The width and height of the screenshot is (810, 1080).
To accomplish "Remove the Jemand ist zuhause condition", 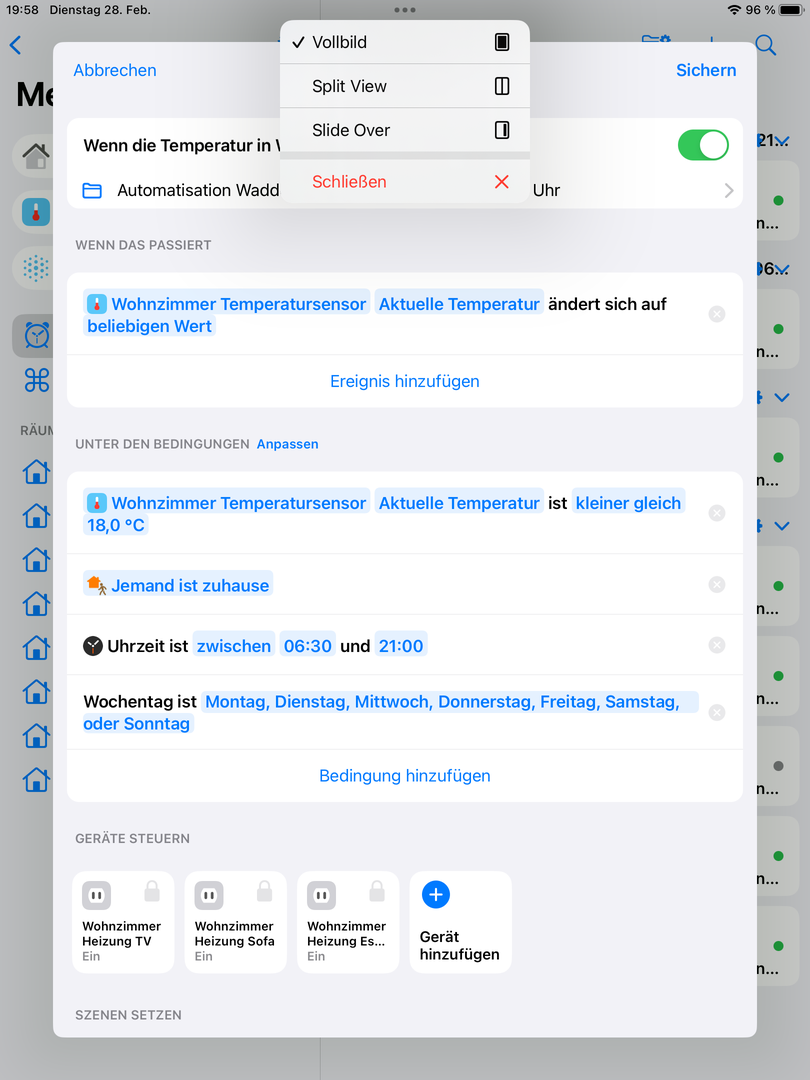I will [x=716, y=585].
